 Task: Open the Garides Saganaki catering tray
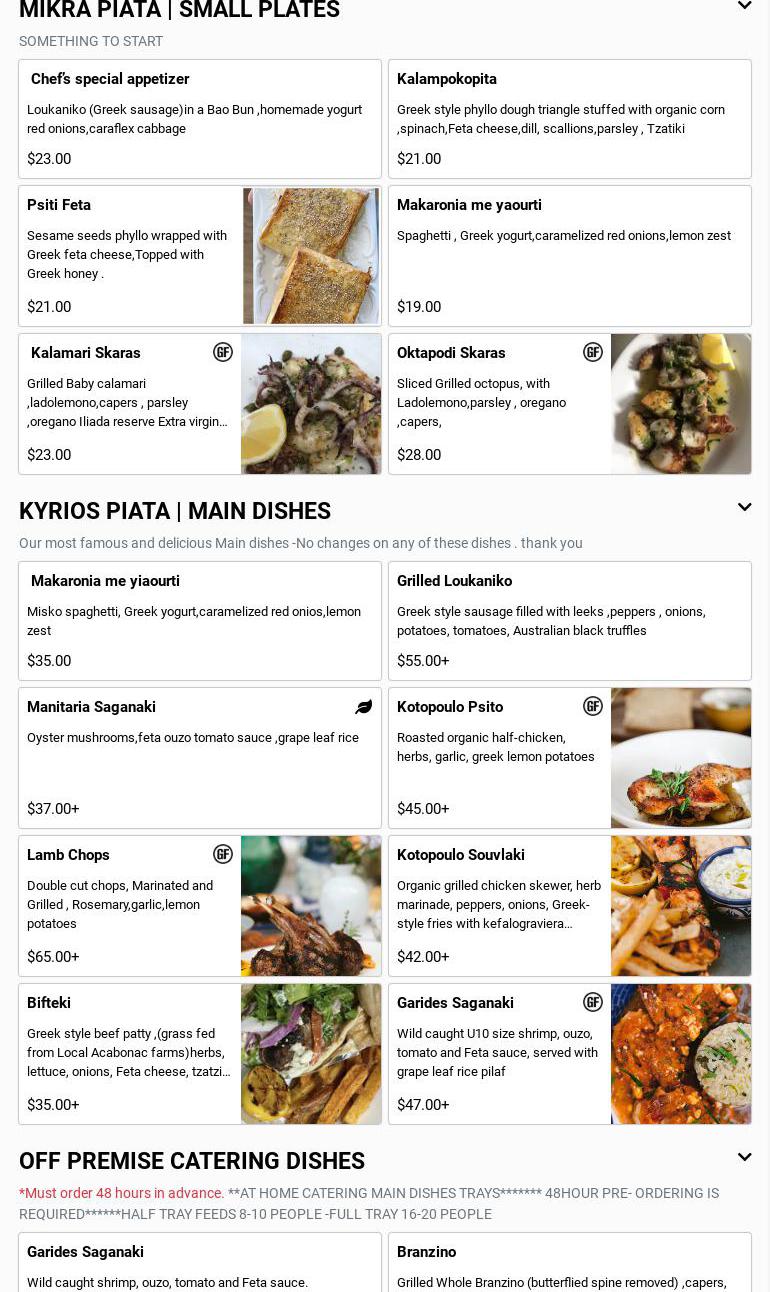tap(200, 1264)
